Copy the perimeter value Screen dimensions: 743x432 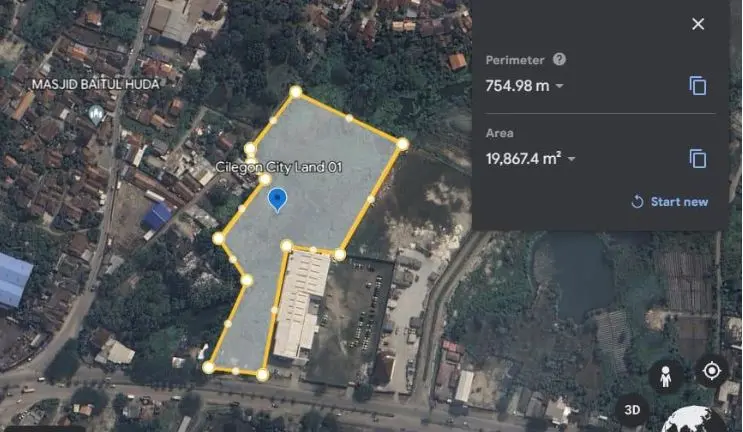pos(698,86)
